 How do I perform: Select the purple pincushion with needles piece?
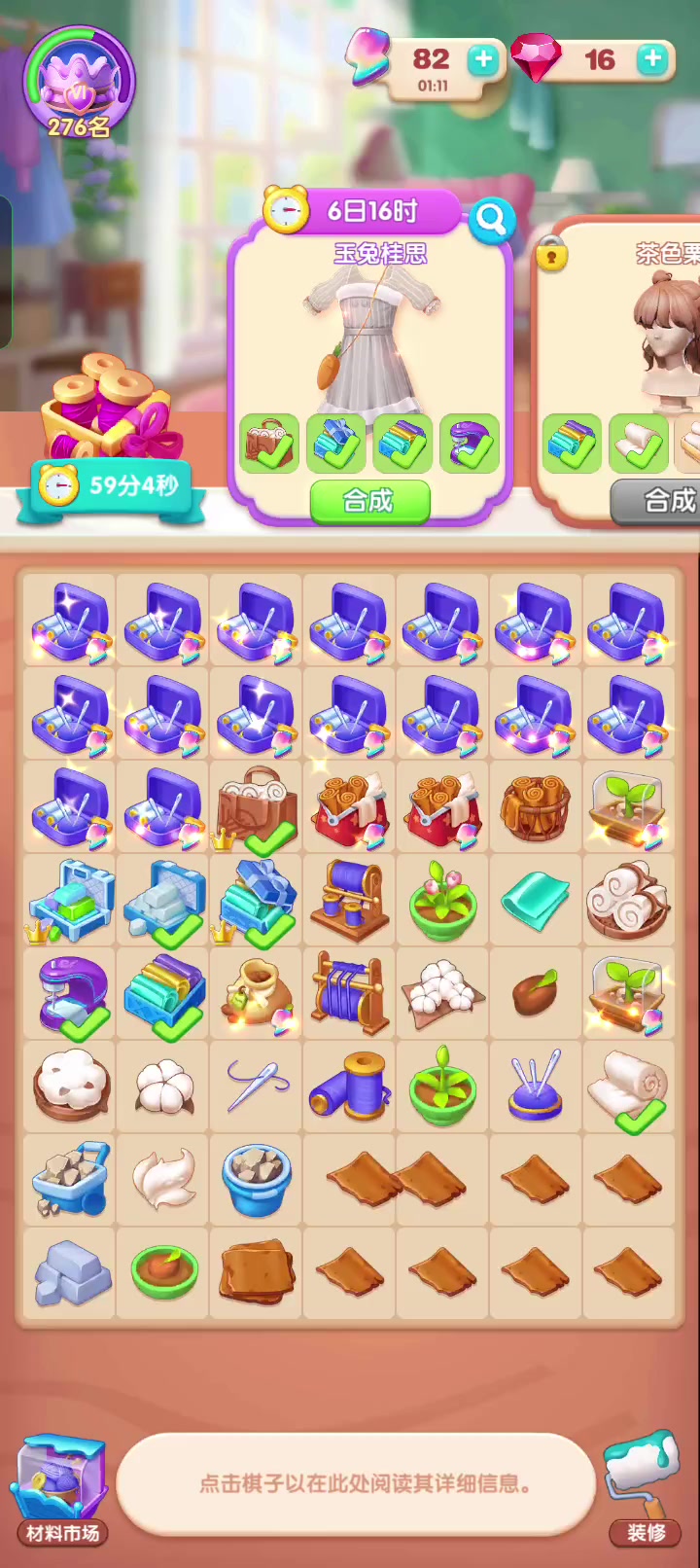(536, 1086)
